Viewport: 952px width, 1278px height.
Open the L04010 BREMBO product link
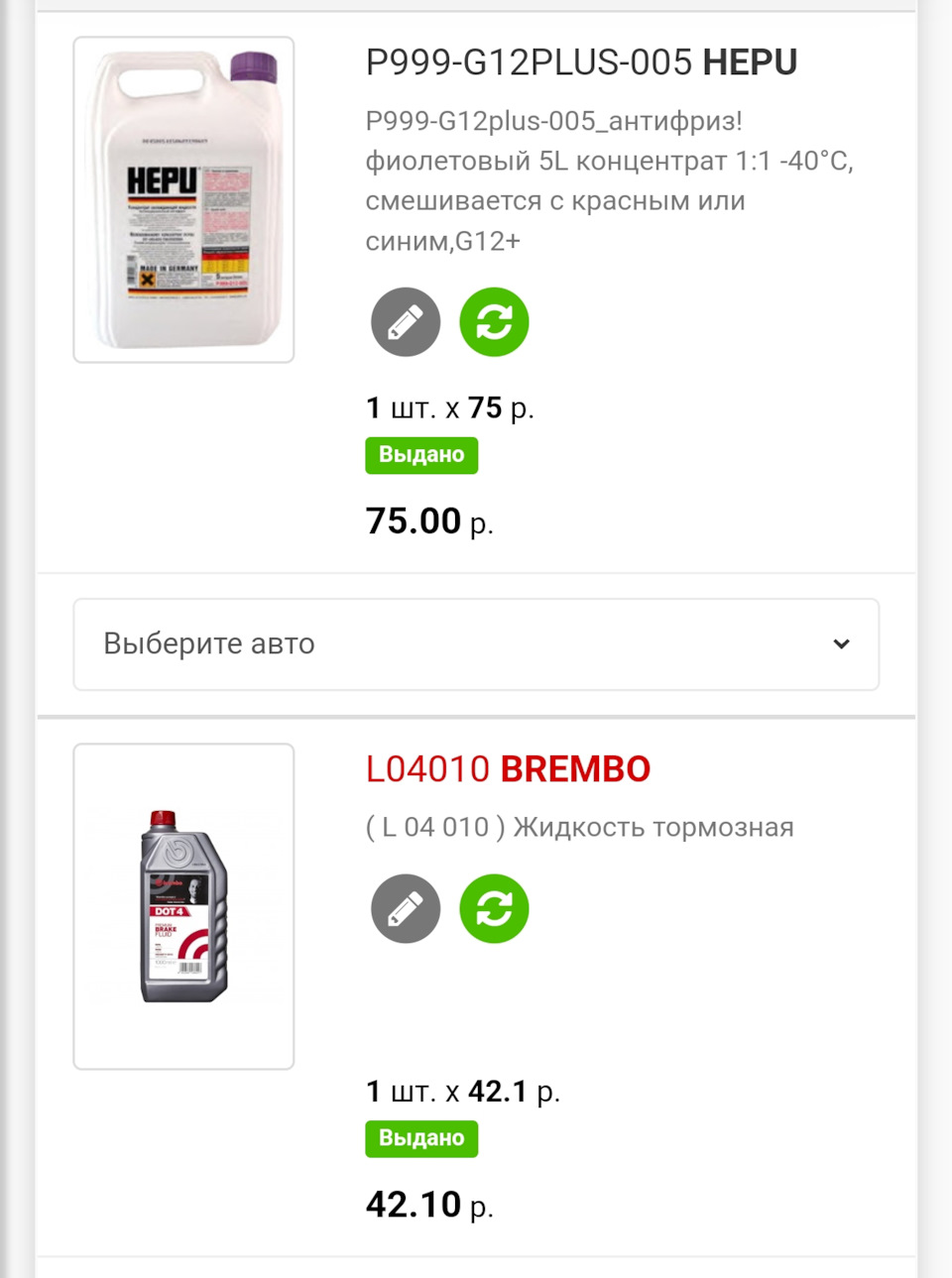click(508, 768)
